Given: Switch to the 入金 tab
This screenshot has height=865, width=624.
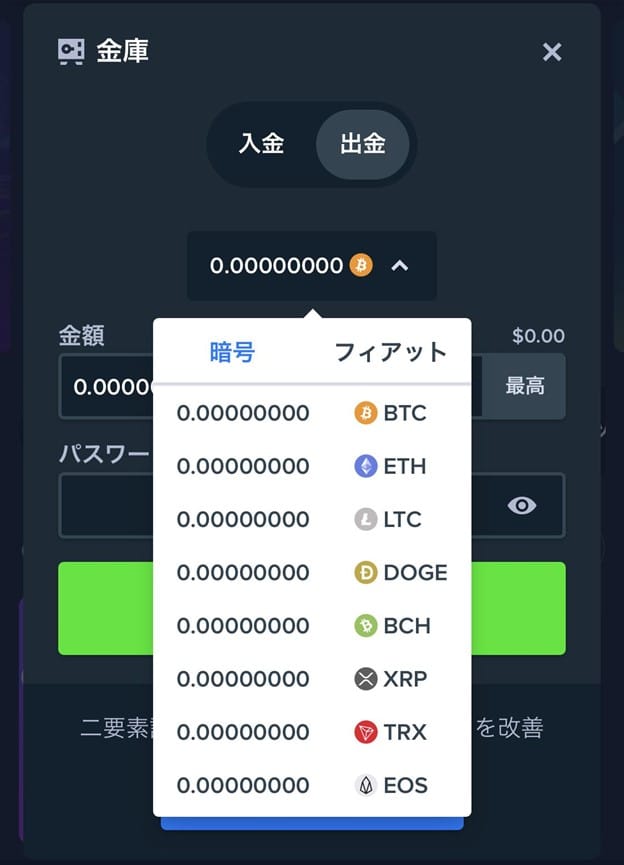Looking at the screenshot, I should pos(262,144).
